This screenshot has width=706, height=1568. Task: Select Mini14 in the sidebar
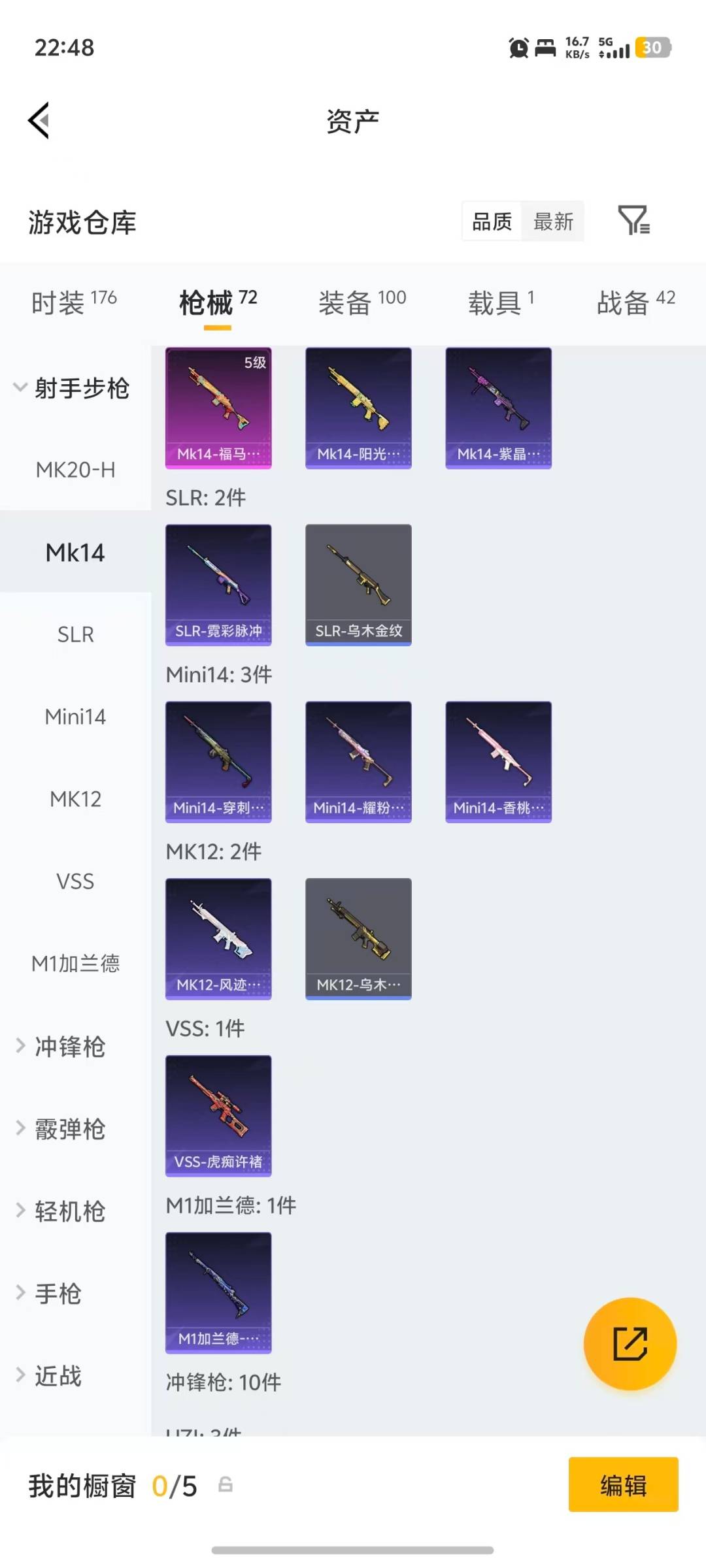coord(75,717)
